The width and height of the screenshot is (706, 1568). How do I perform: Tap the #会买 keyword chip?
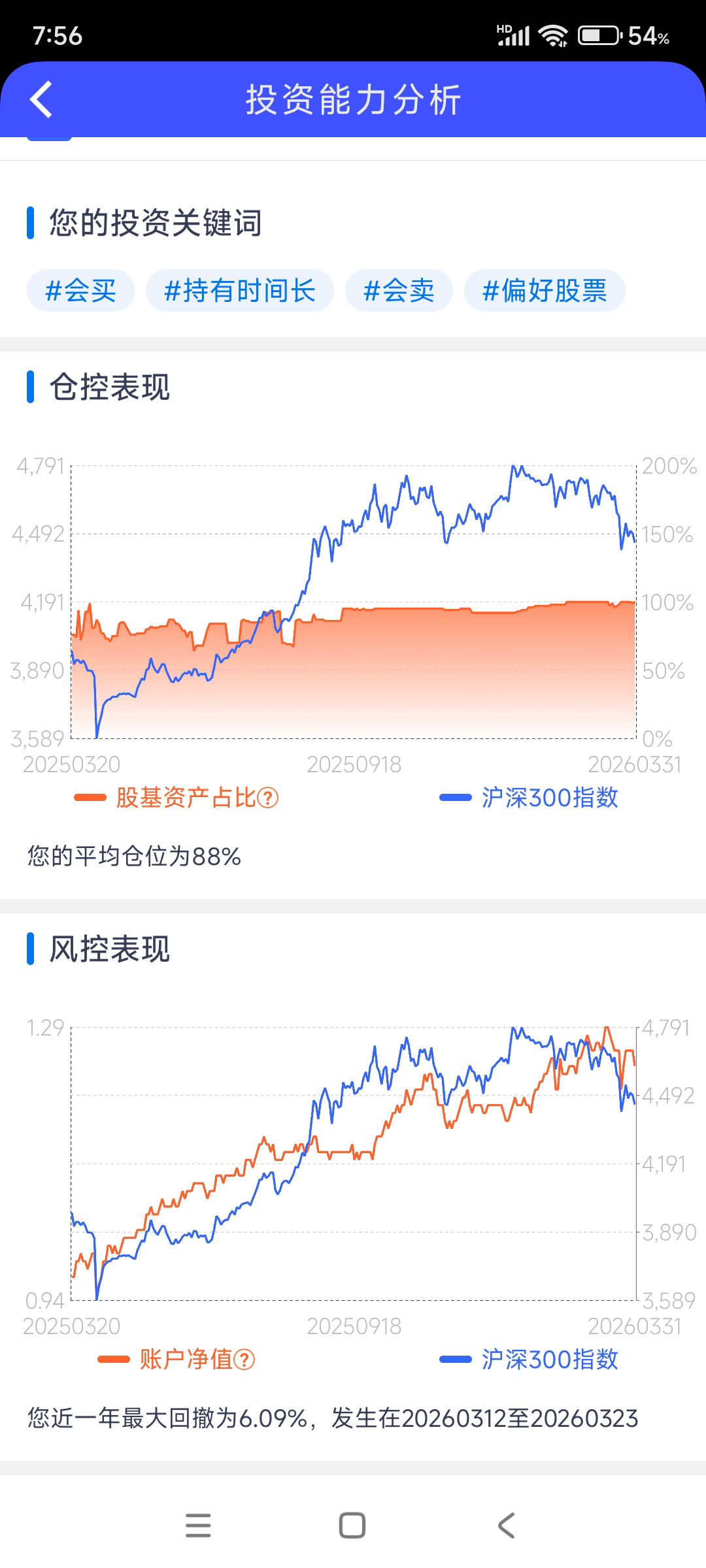tap(80, 291)
